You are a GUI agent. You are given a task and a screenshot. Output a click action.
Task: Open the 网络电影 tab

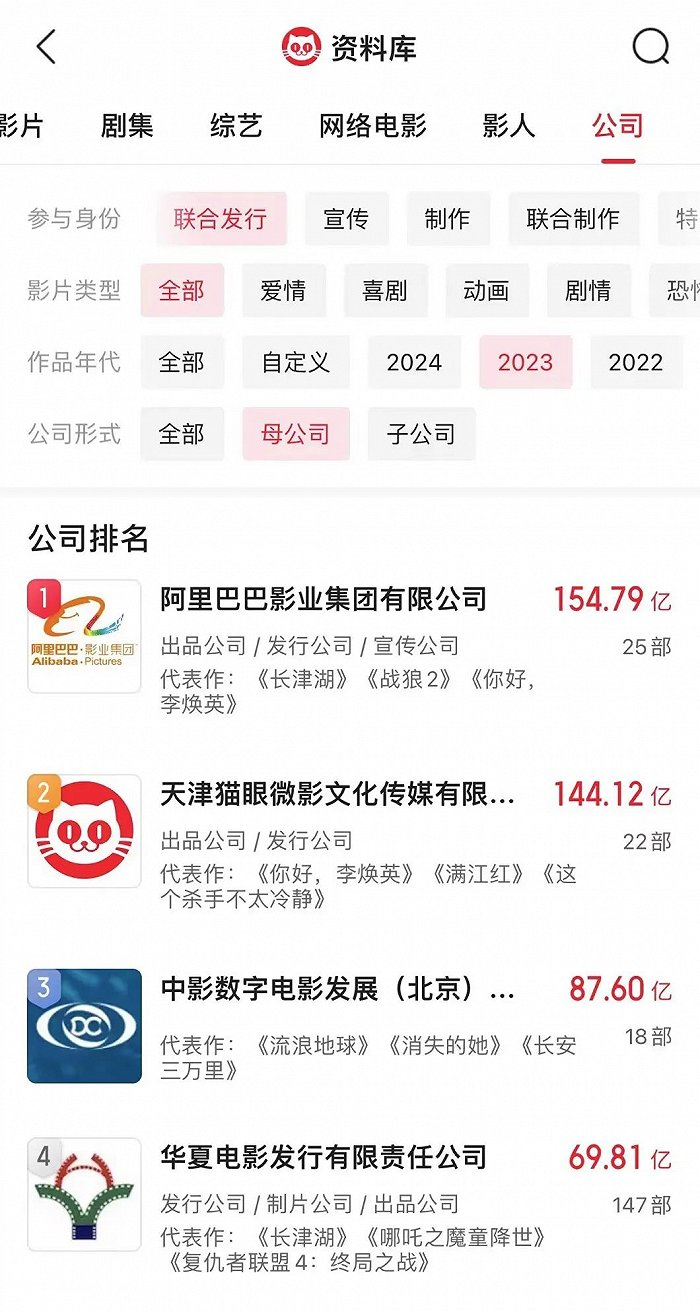coord(372,126)
